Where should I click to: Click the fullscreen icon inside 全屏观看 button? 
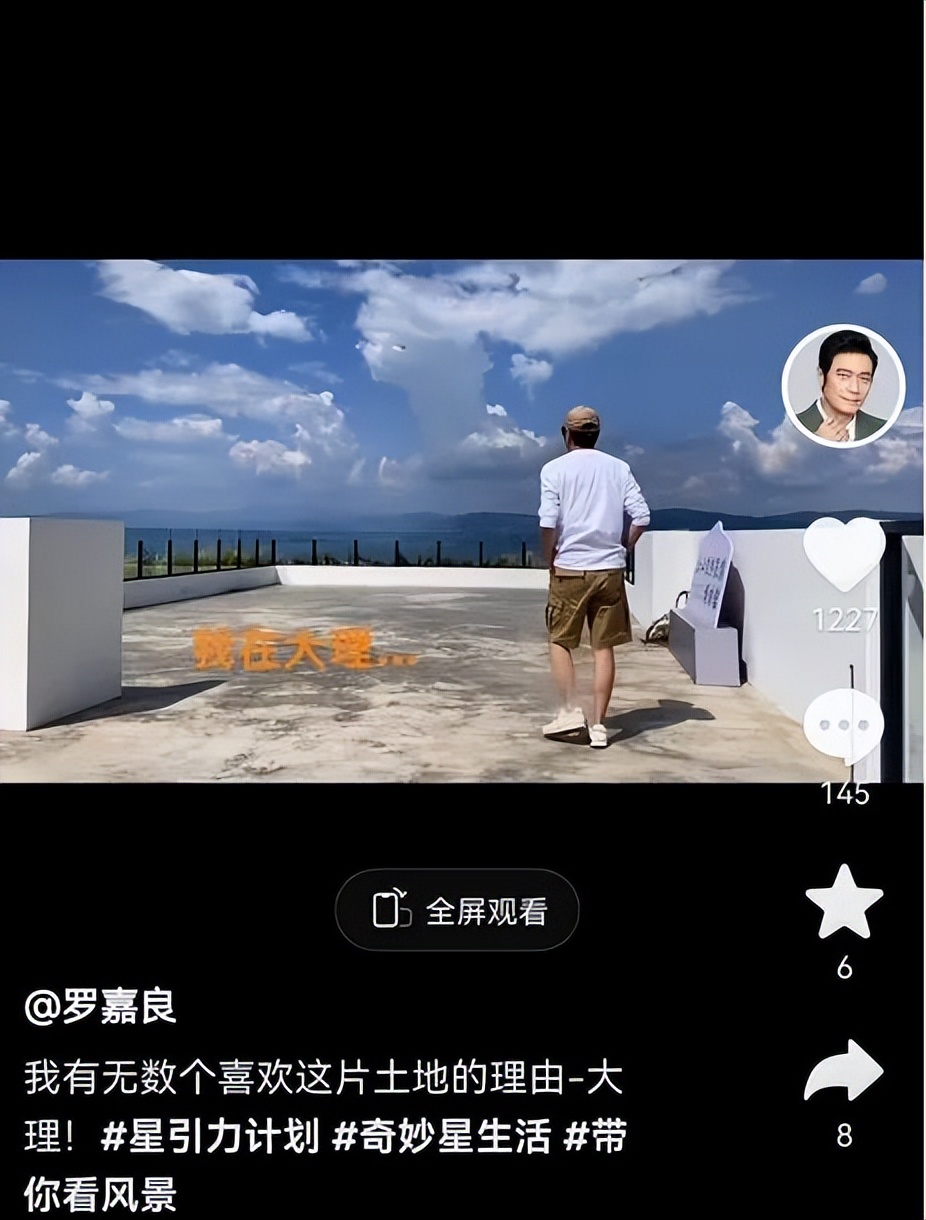click(x=389, y=908)
